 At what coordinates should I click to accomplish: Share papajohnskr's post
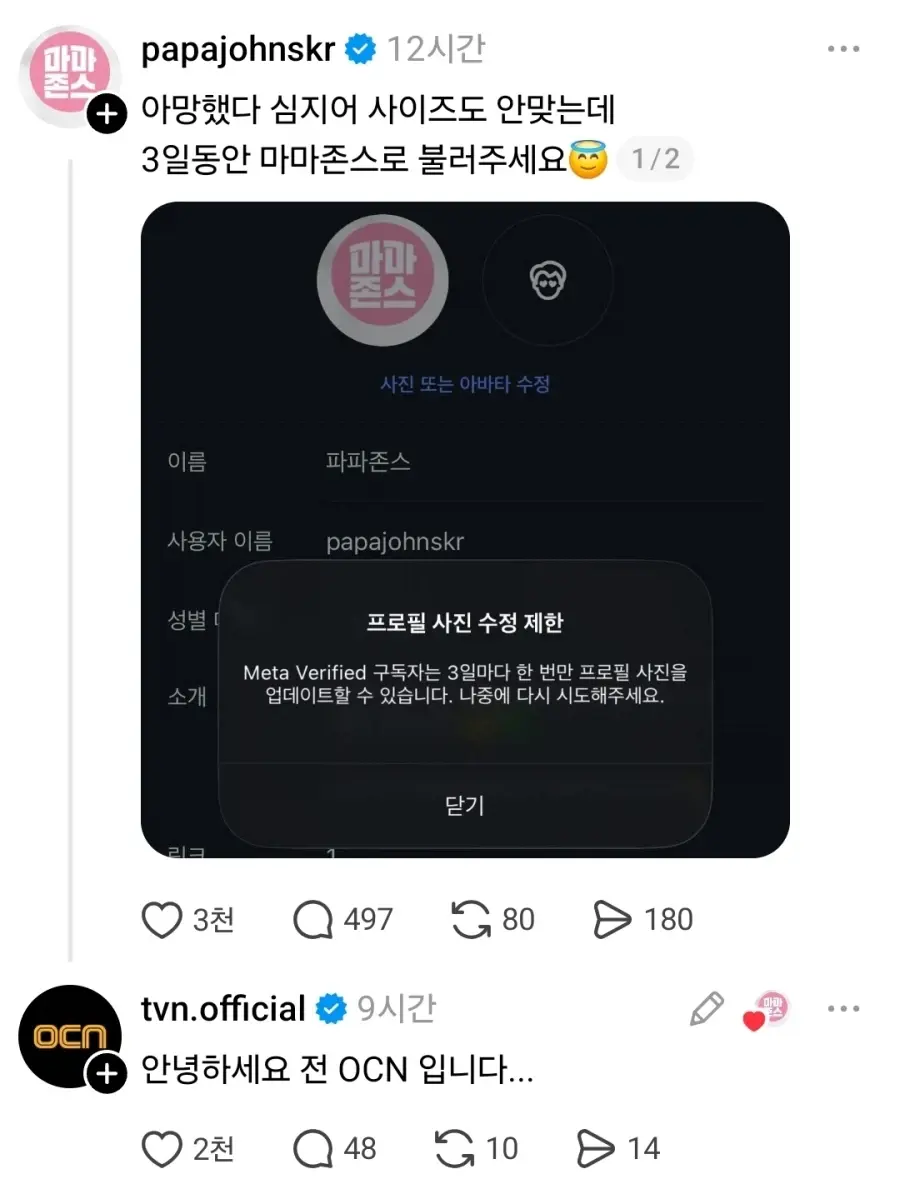612,919
